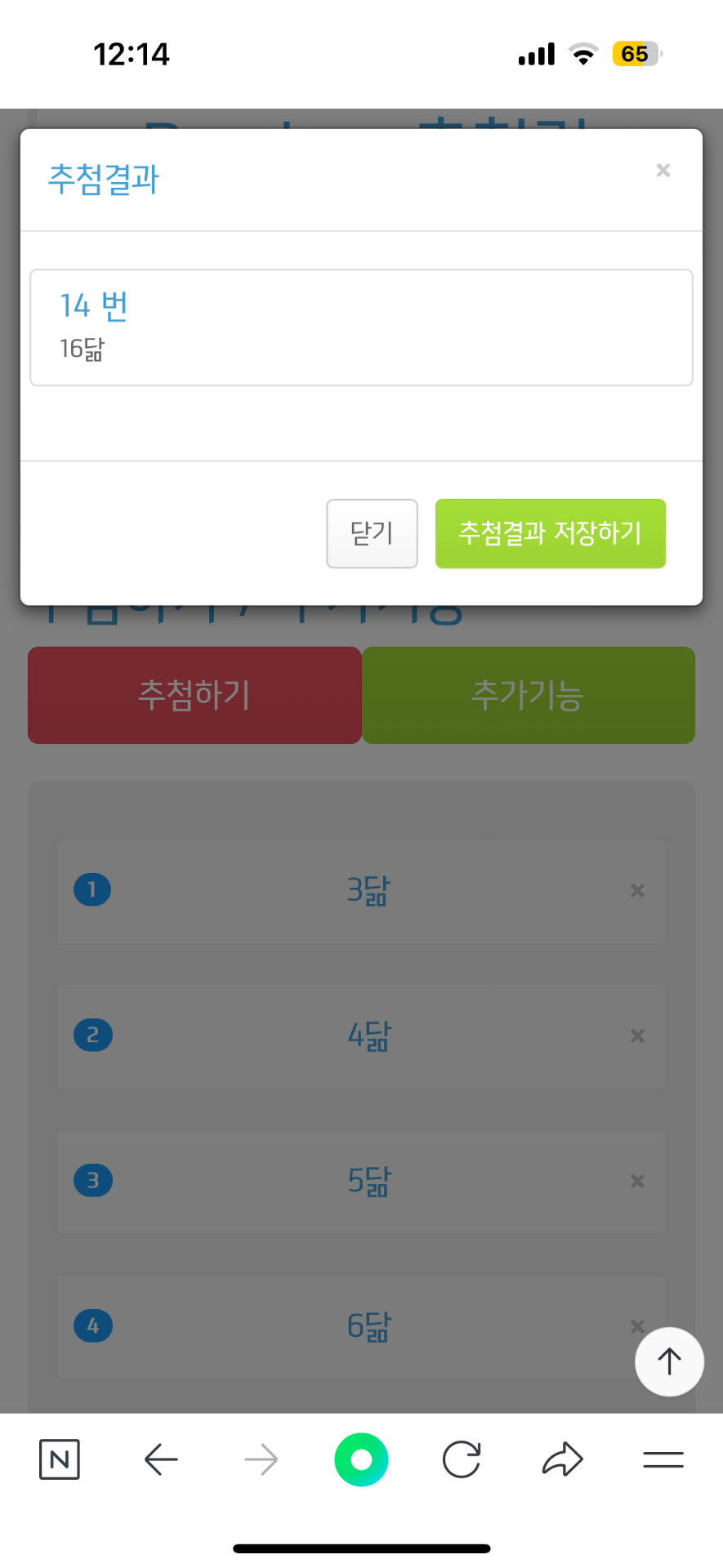Jump to the top with the arrow button

pos(669,1361)
